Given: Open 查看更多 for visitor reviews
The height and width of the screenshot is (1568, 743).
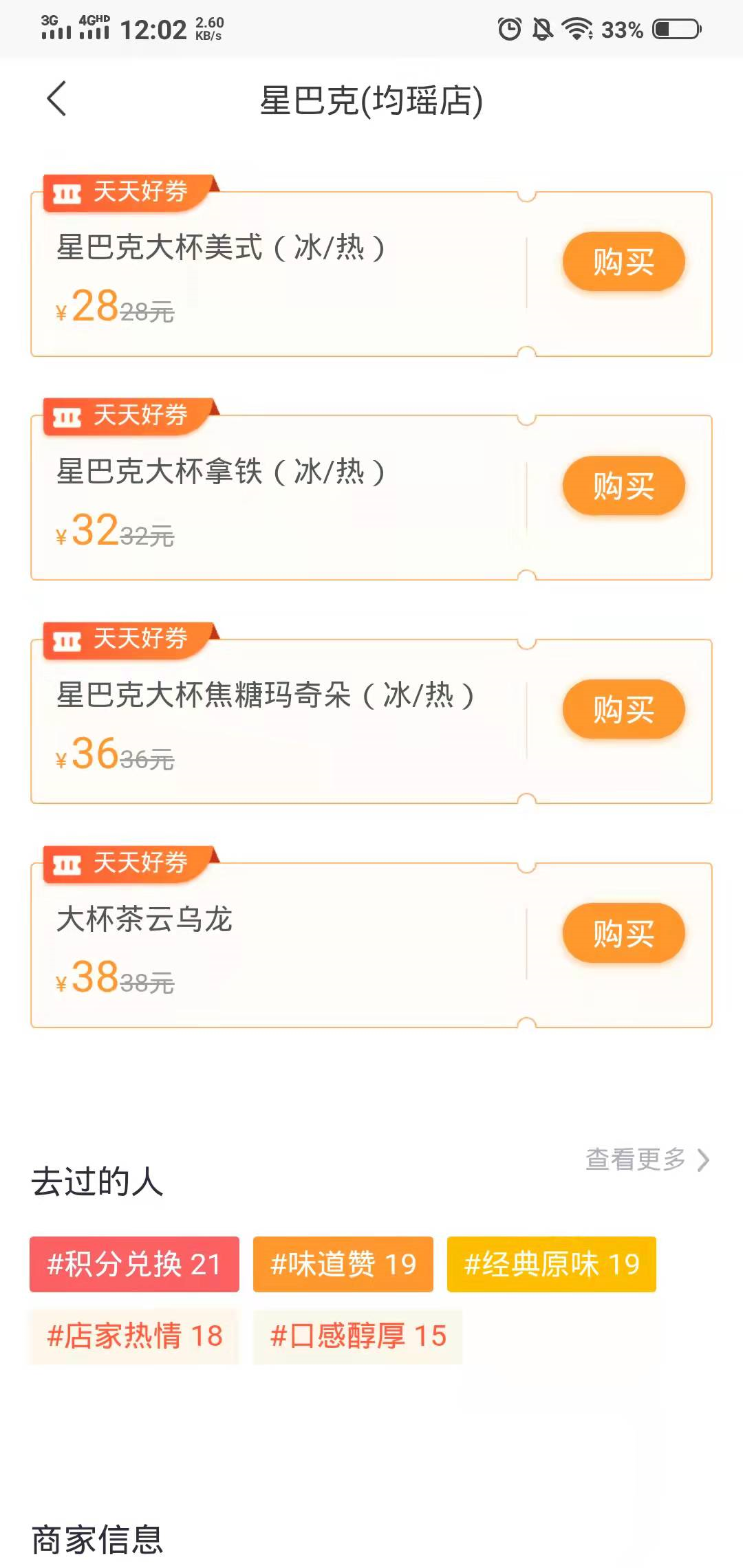Looking at the screenshot, I should [647, 1159].
